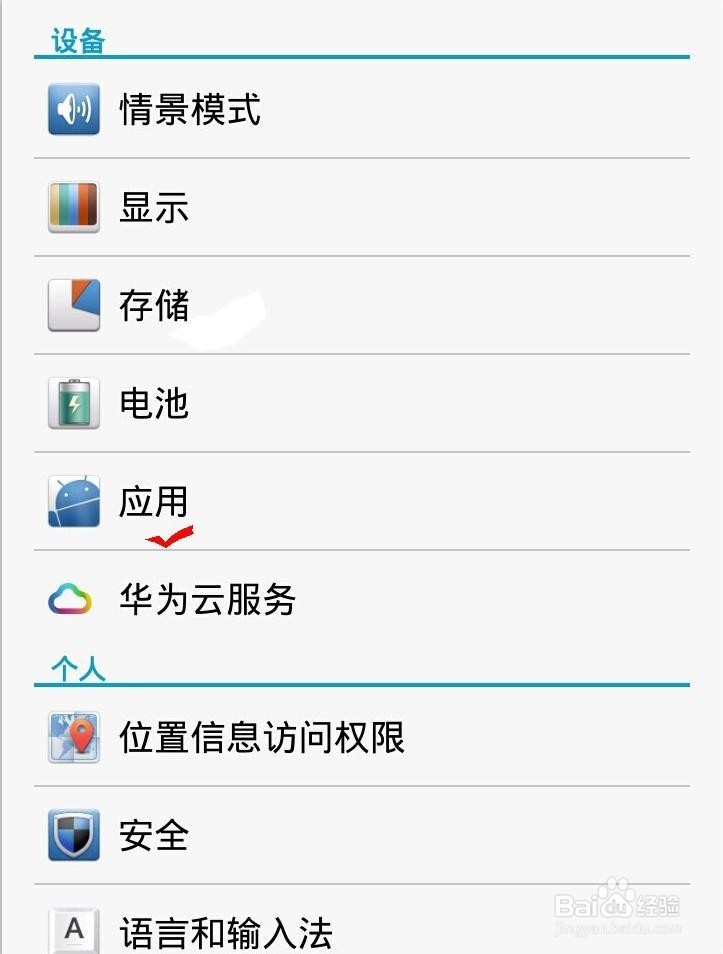Tap the 情景模式 speaker icon
This screenshot has height=954, width=723.
[x=72, y=109]
